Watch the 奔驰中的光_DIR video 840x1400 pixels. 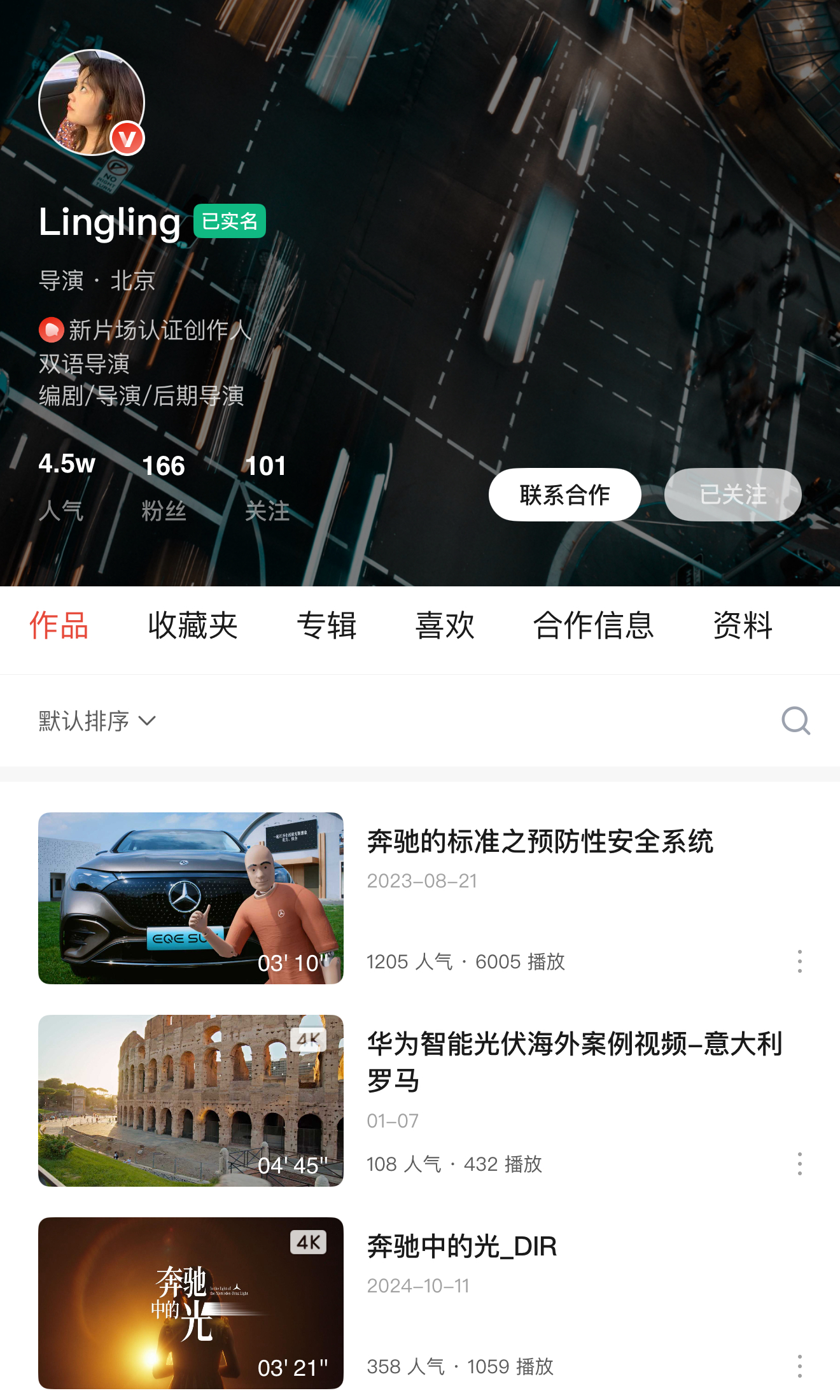pyautogui.click(x=191, y=1303)
